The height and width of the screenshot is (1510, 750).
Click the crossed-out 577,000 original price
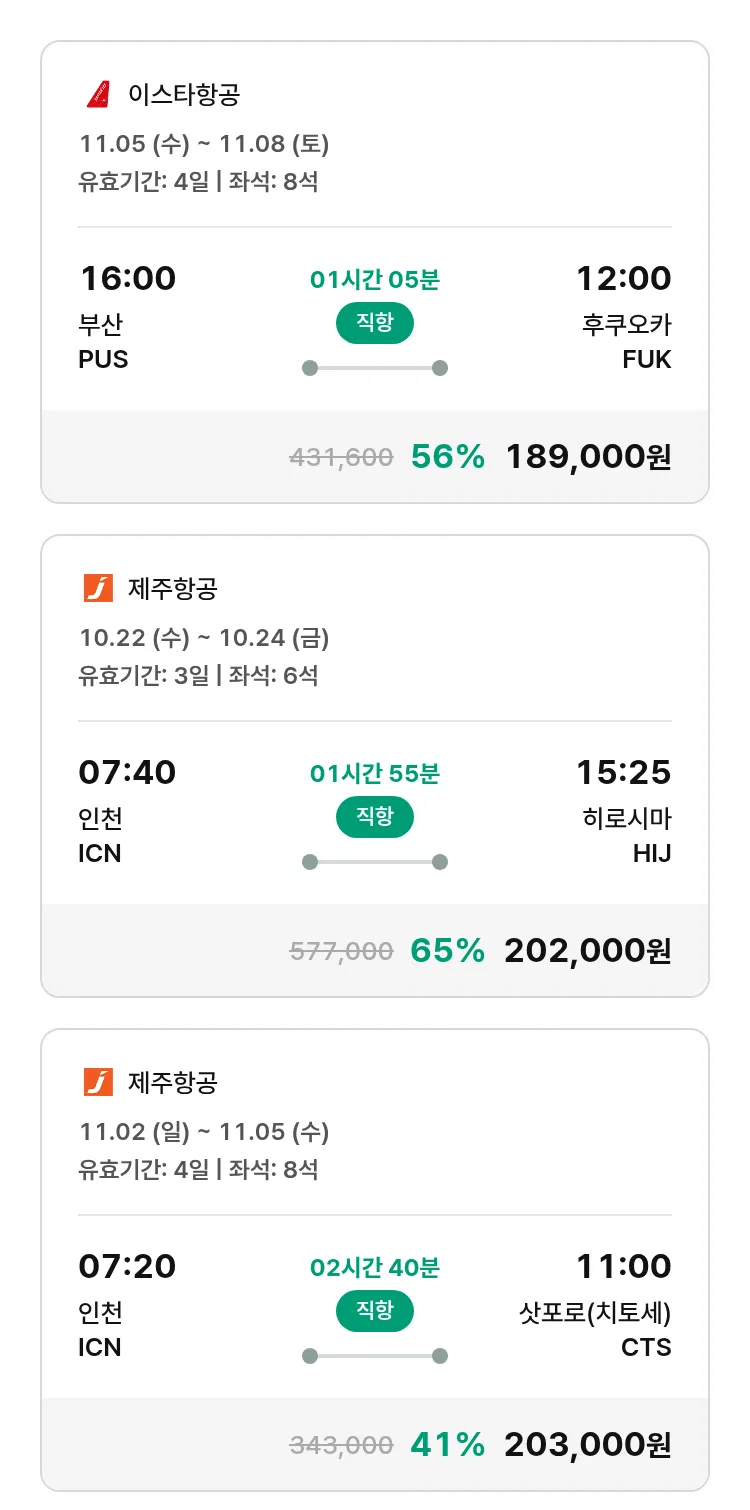pos(341,950)
